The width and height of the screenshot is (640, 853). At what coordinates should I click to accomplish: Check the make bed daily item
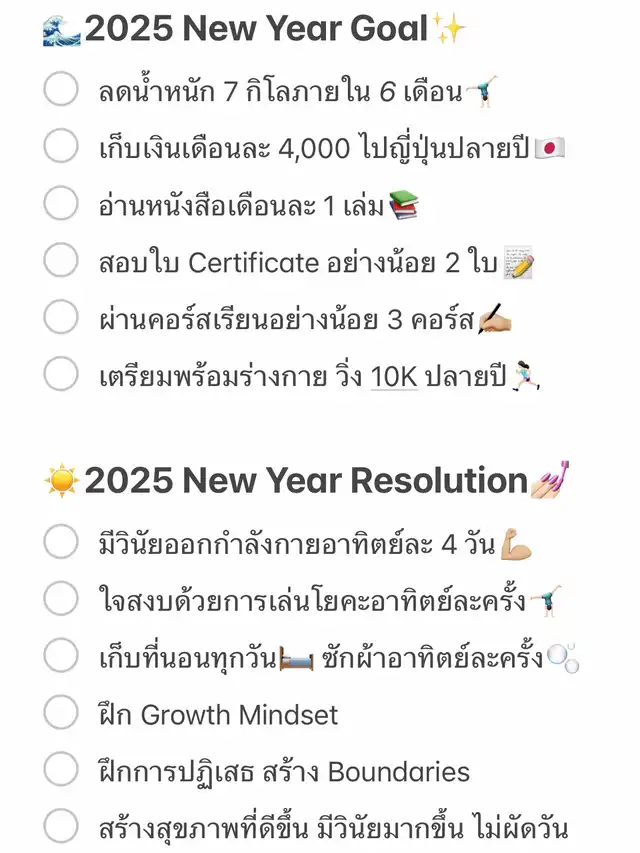(61, 657)
